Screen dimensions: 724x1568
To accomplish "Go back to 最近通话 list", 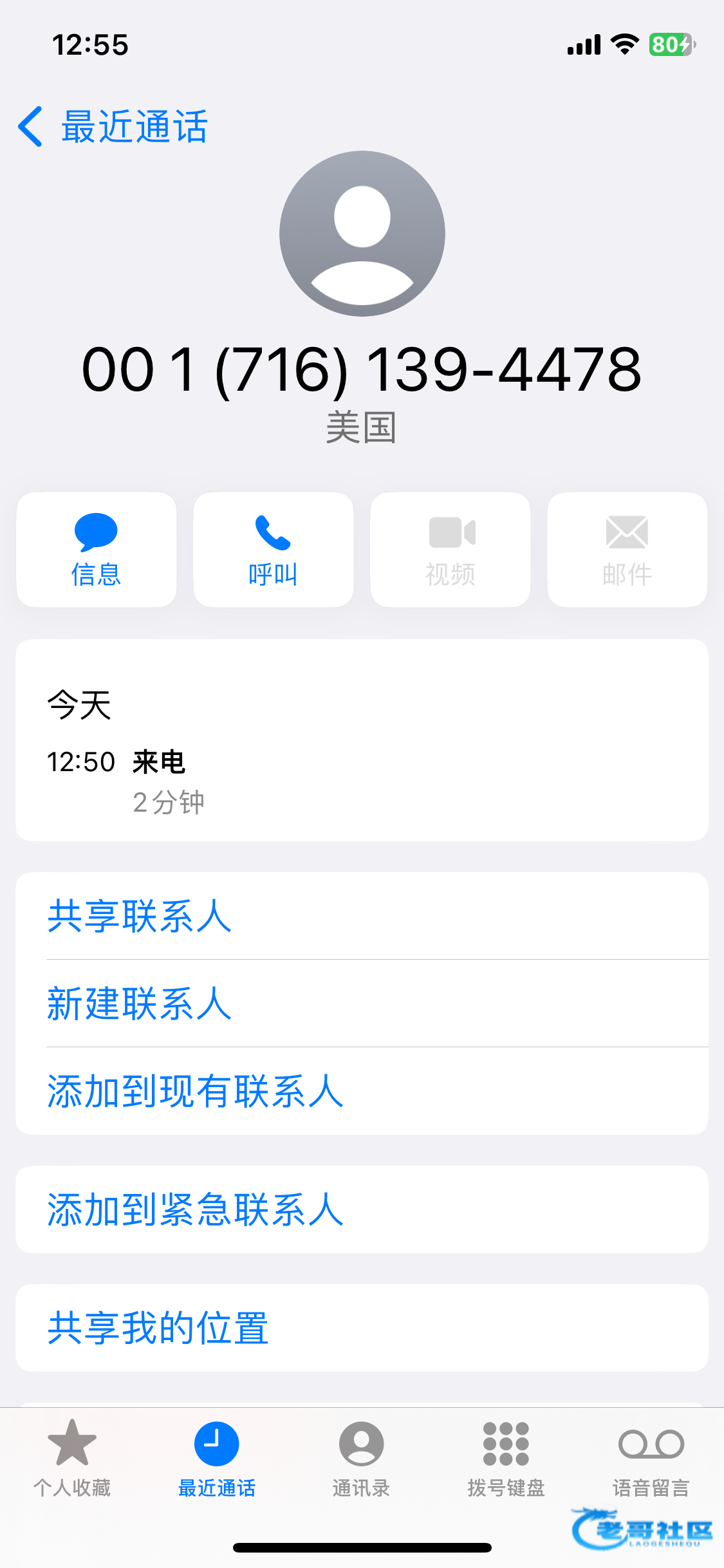I will point(113,127).
